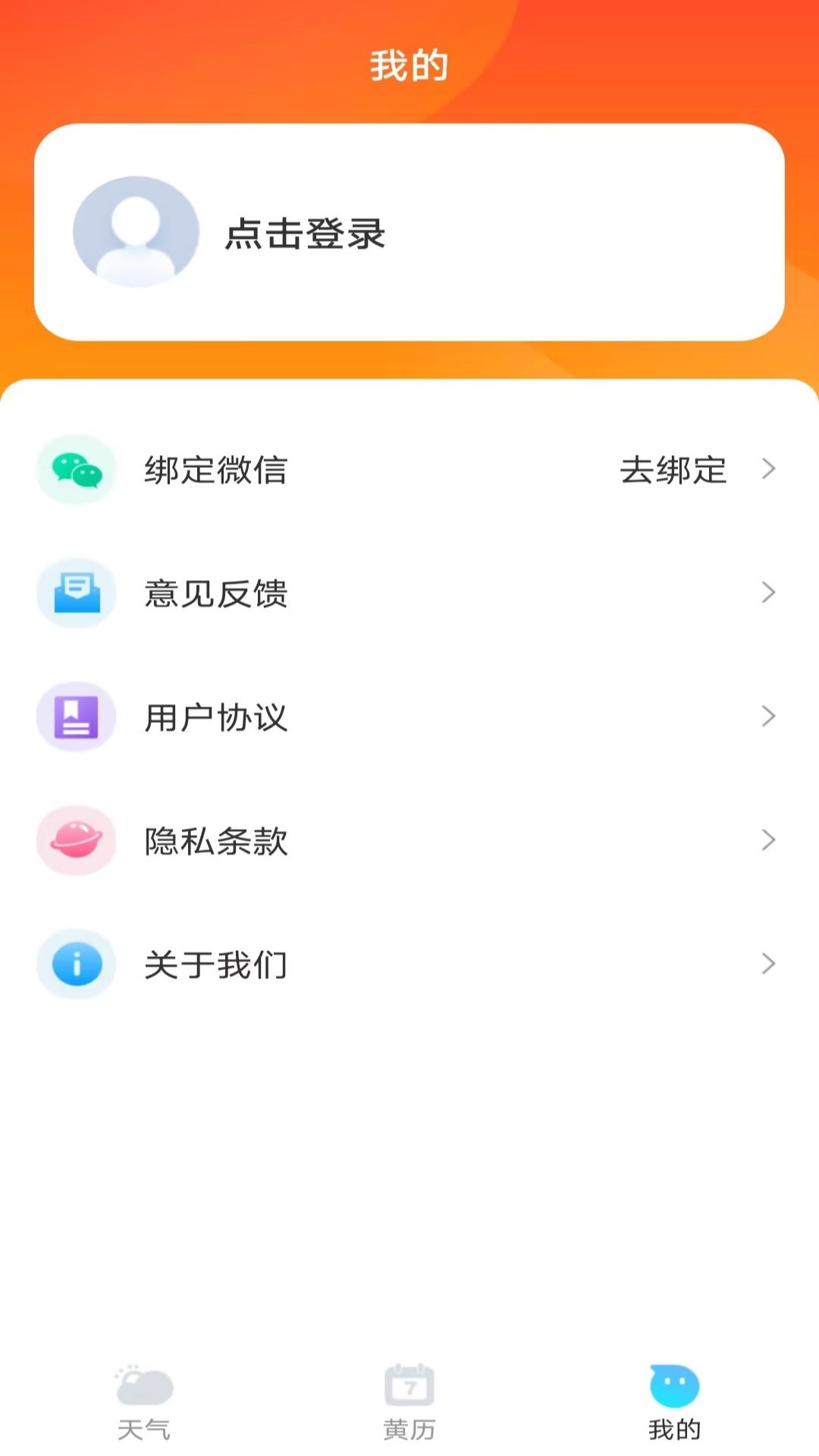The image size is (819, 1456).
Task: Select the 我的 tab
Action: (x=674, y=1403)
